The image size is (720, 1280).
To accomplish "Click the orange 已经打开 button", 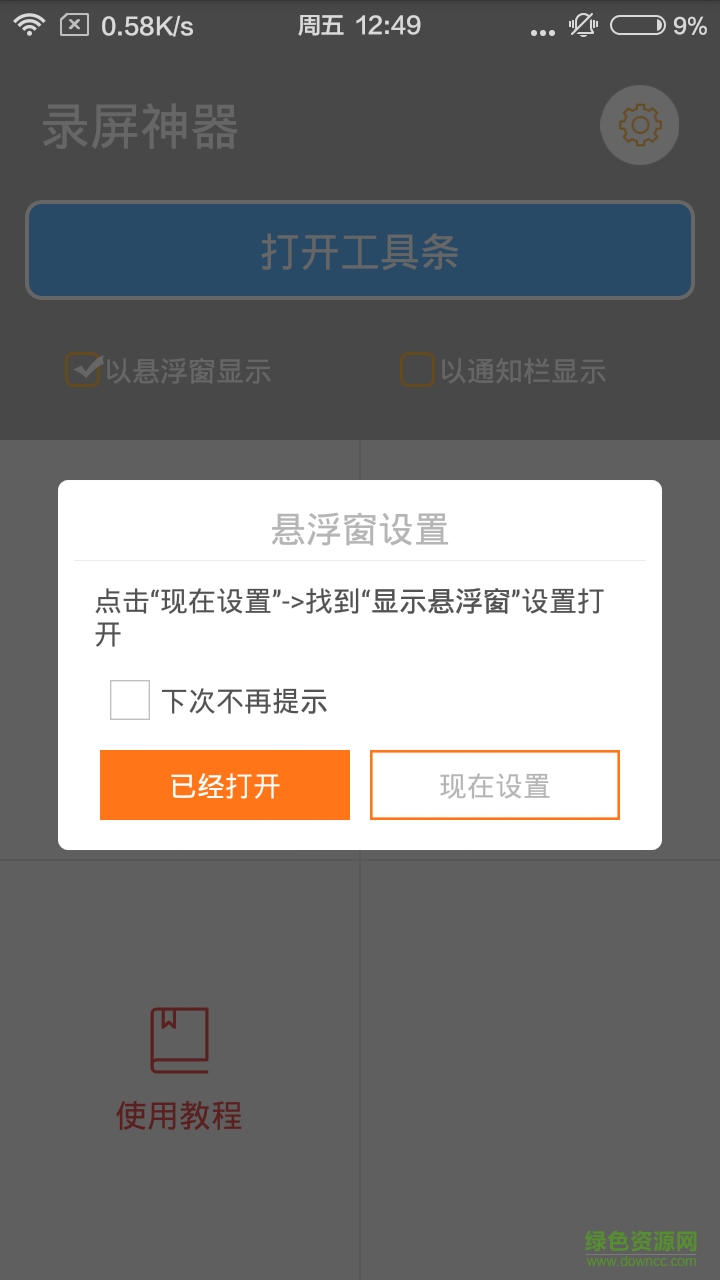I will coord(225,784).
